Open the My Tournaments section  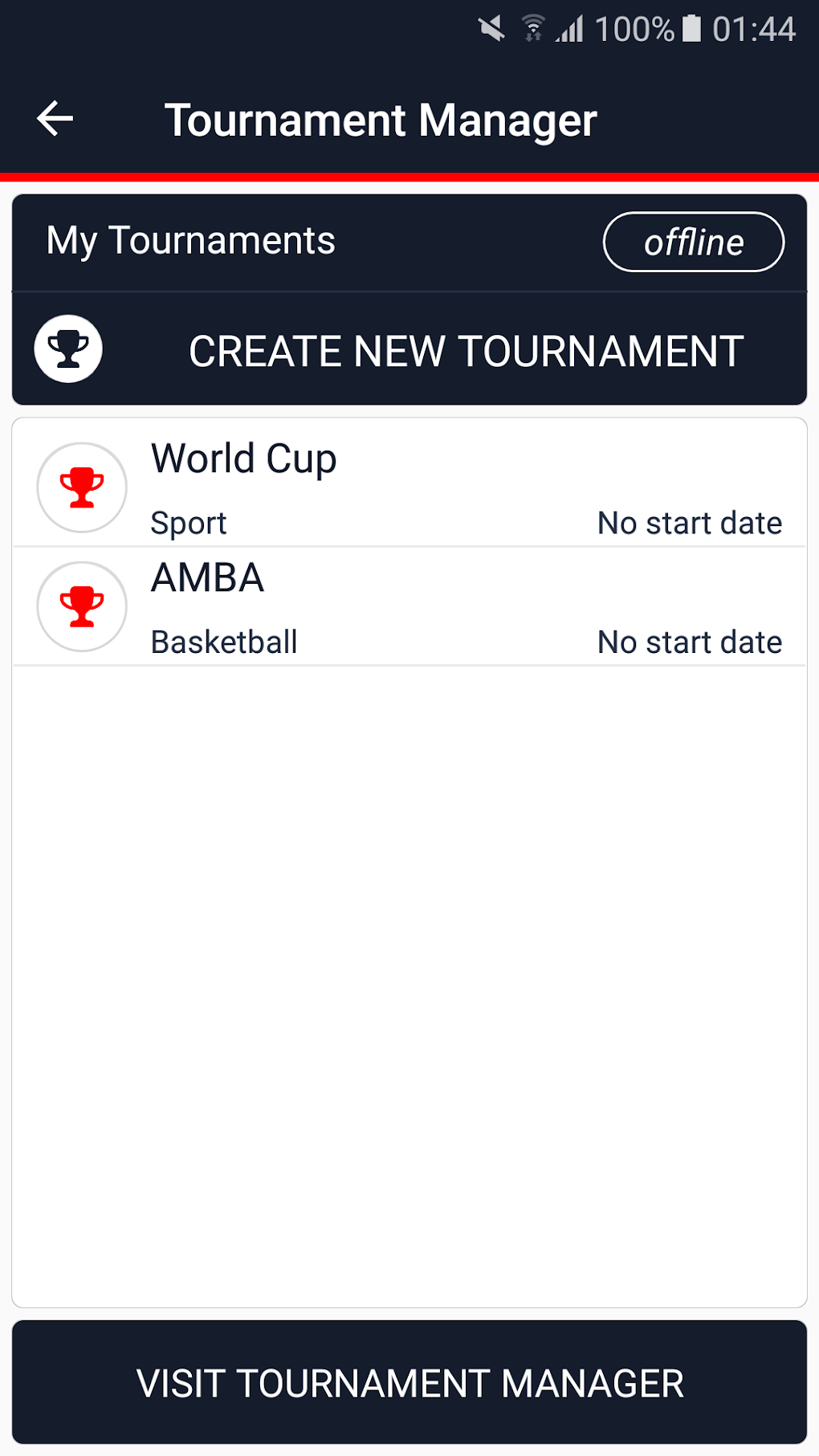pyautogui.click(x=190, y=240)
